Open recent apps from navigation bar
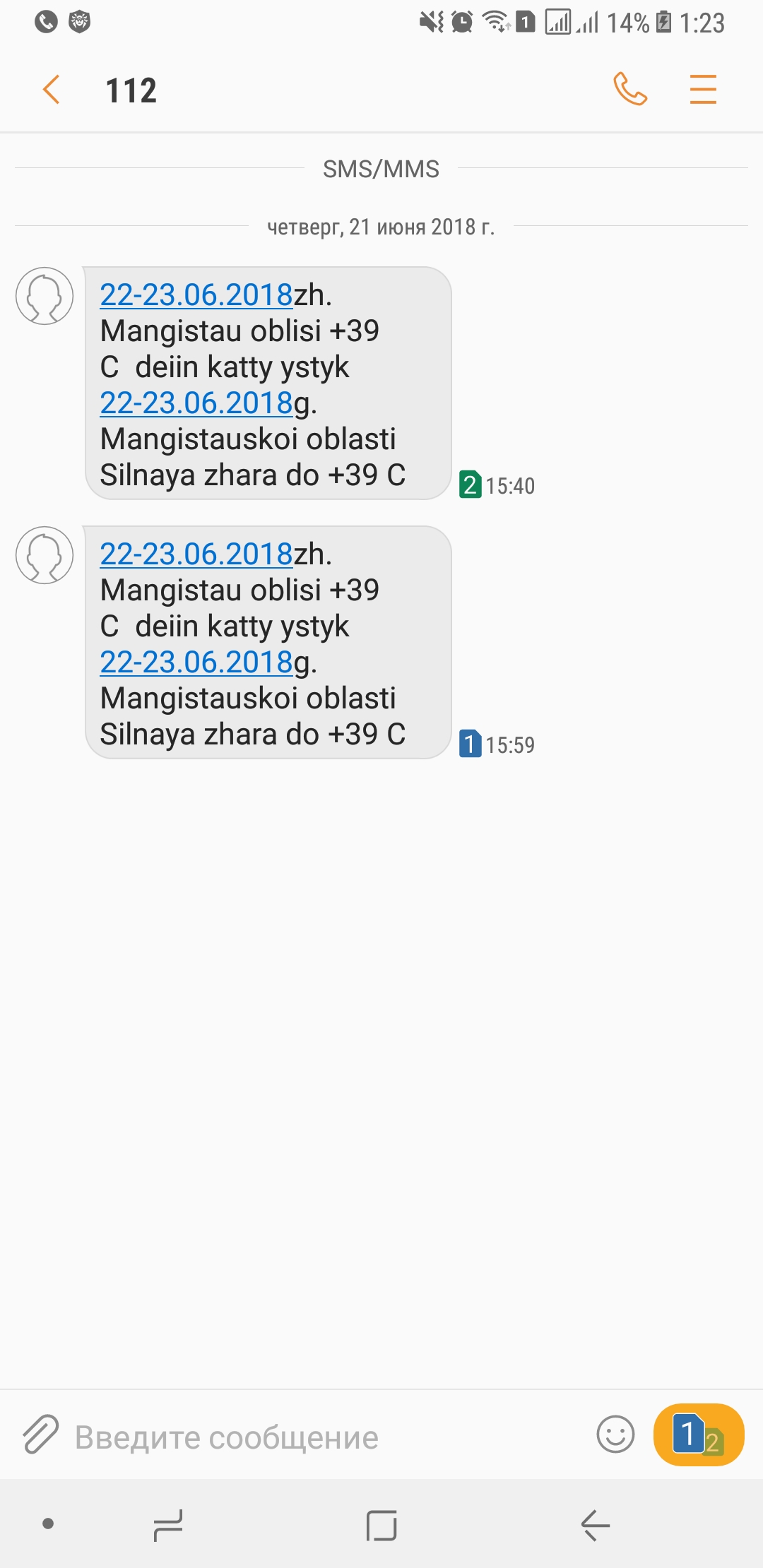Screen dimensions: 763x1568 pyautogui.click(x=168, y=1524)
